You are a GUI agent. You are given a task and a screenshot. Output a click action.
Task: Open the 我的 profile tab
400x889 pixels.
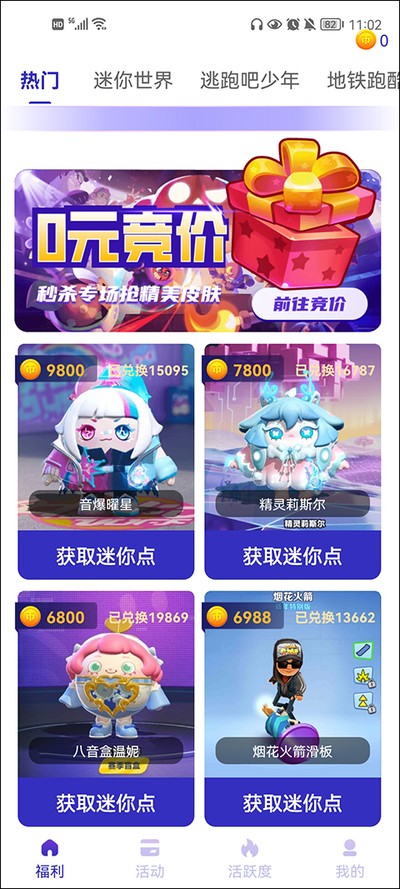pos(350,858)
